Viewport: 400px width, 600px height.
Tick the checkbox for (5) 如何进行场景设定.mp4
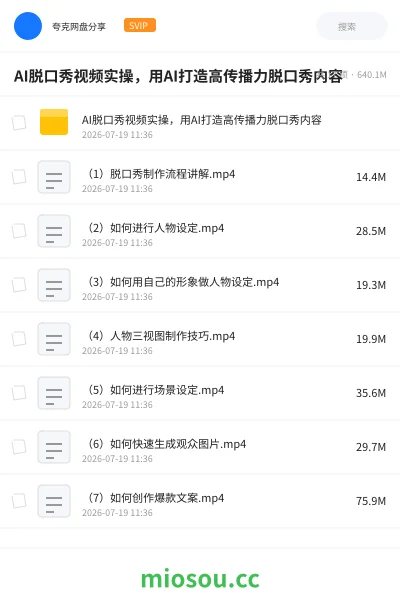(19, 393)
